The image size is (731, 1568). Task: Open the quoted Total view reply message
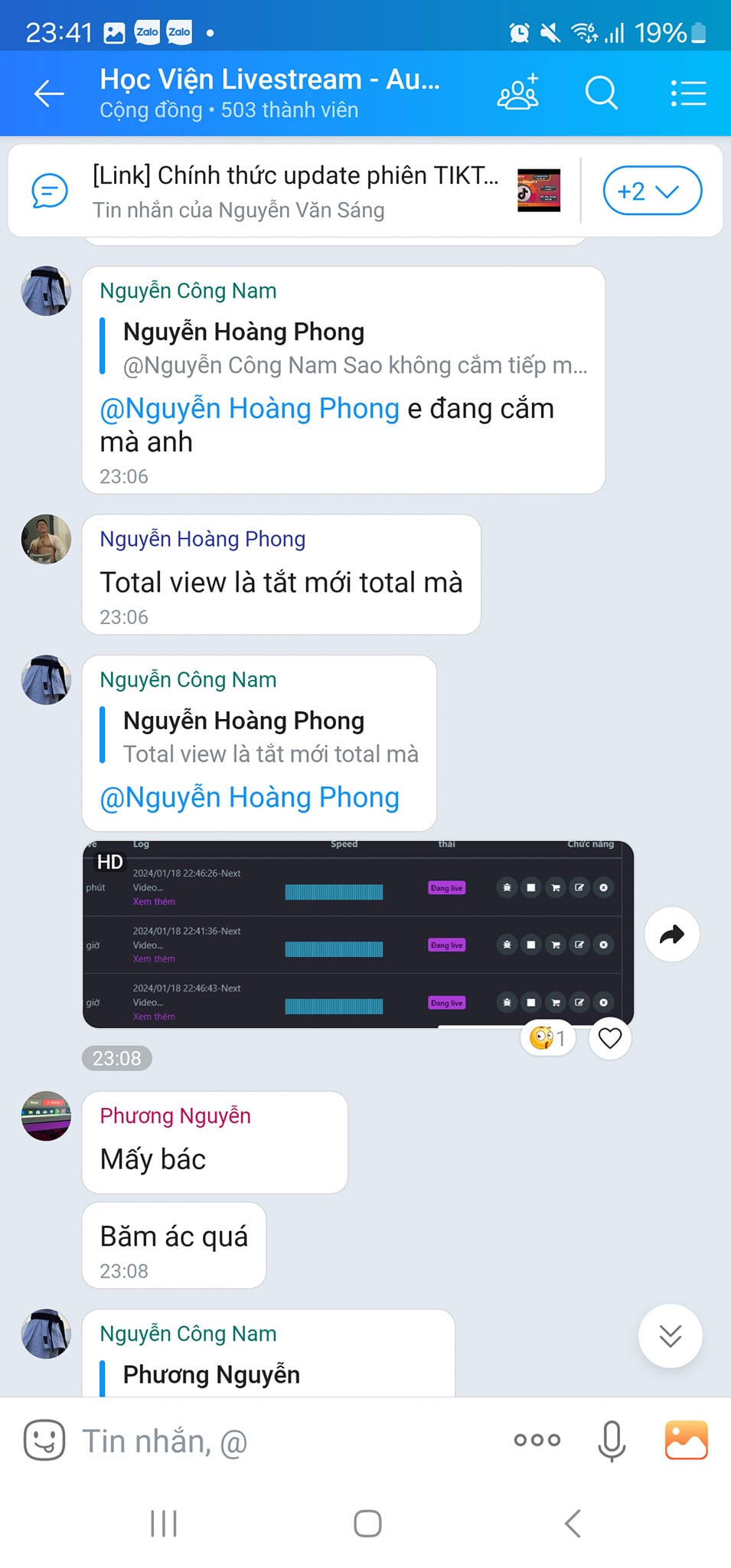click(269, 737)
